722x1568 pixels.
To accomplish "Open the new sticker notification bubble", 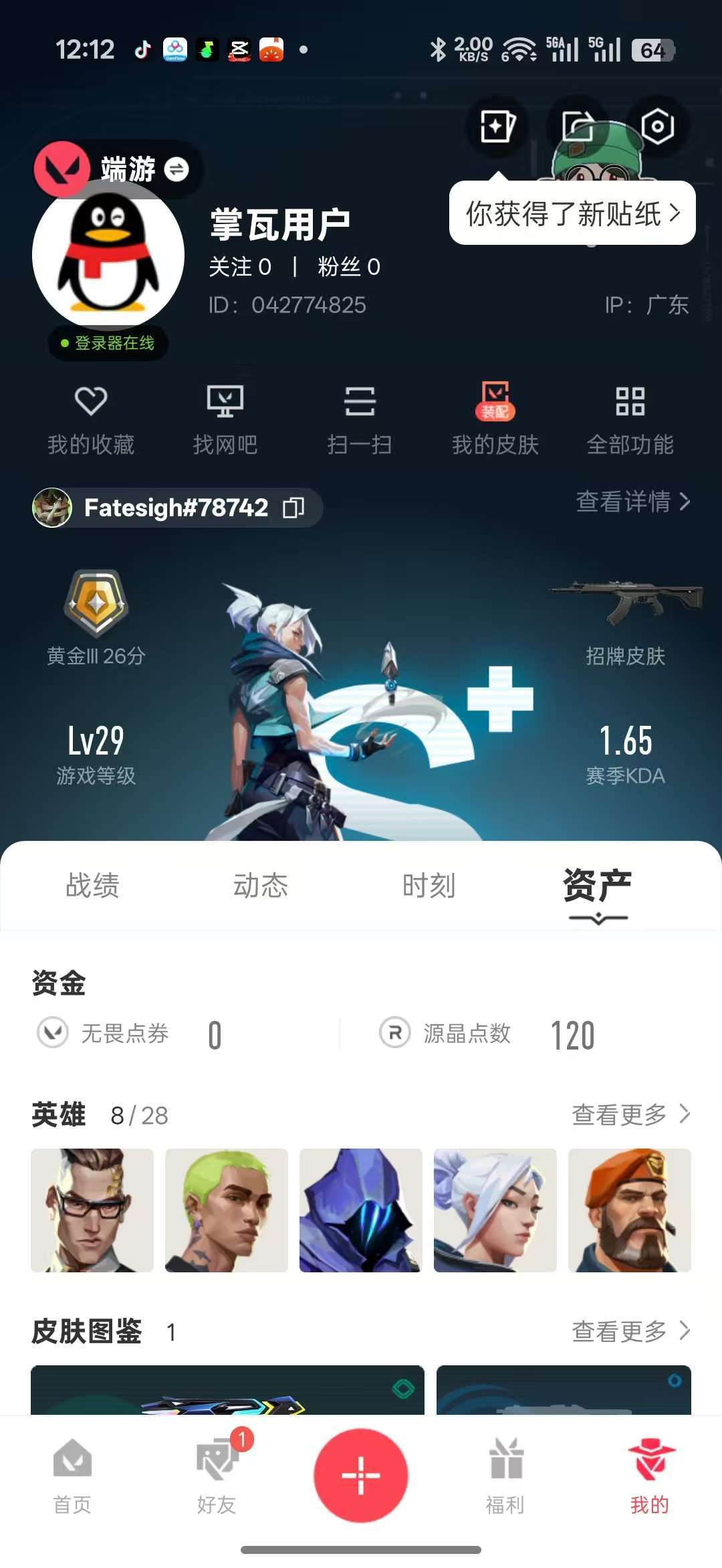I will (x=572, y=213).
